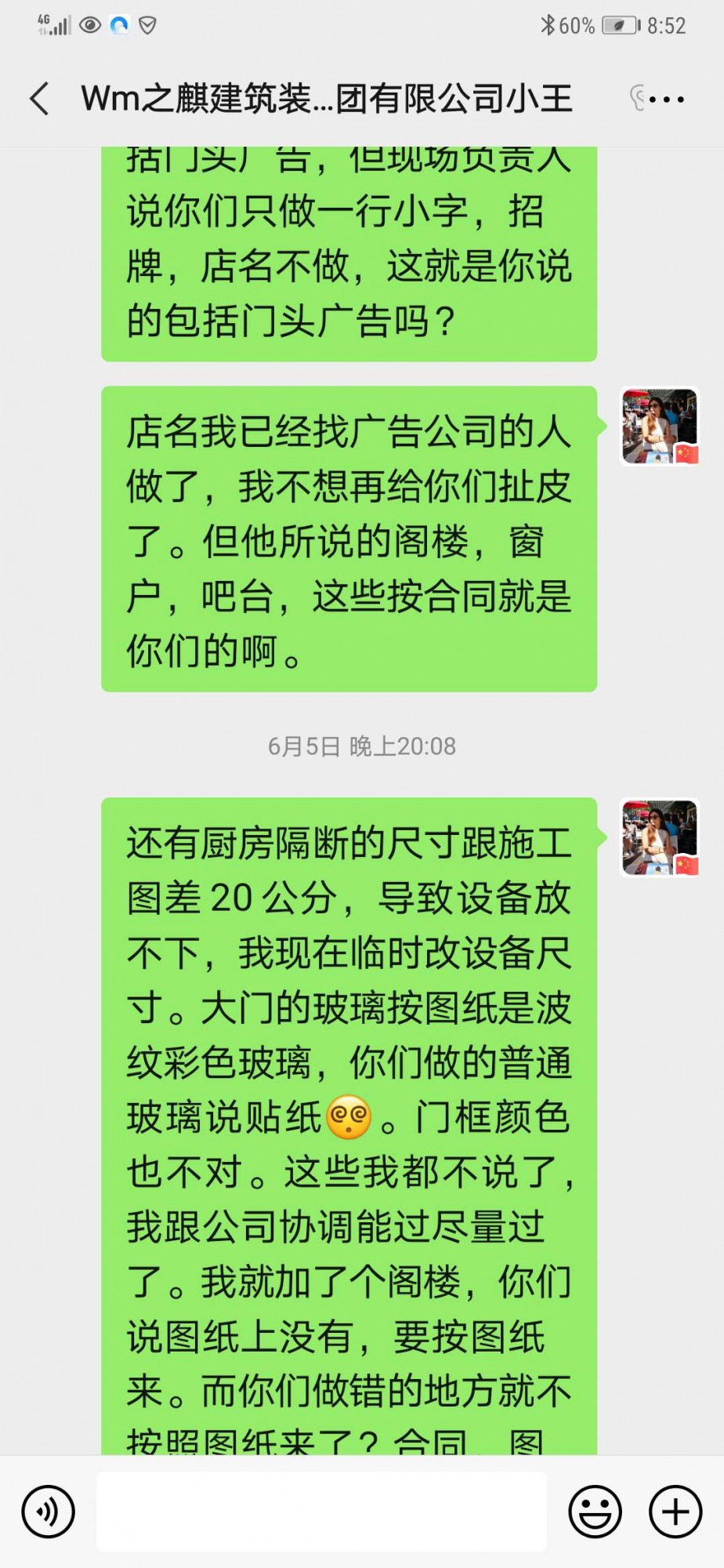Open the emoji sticker panel

595,1512
